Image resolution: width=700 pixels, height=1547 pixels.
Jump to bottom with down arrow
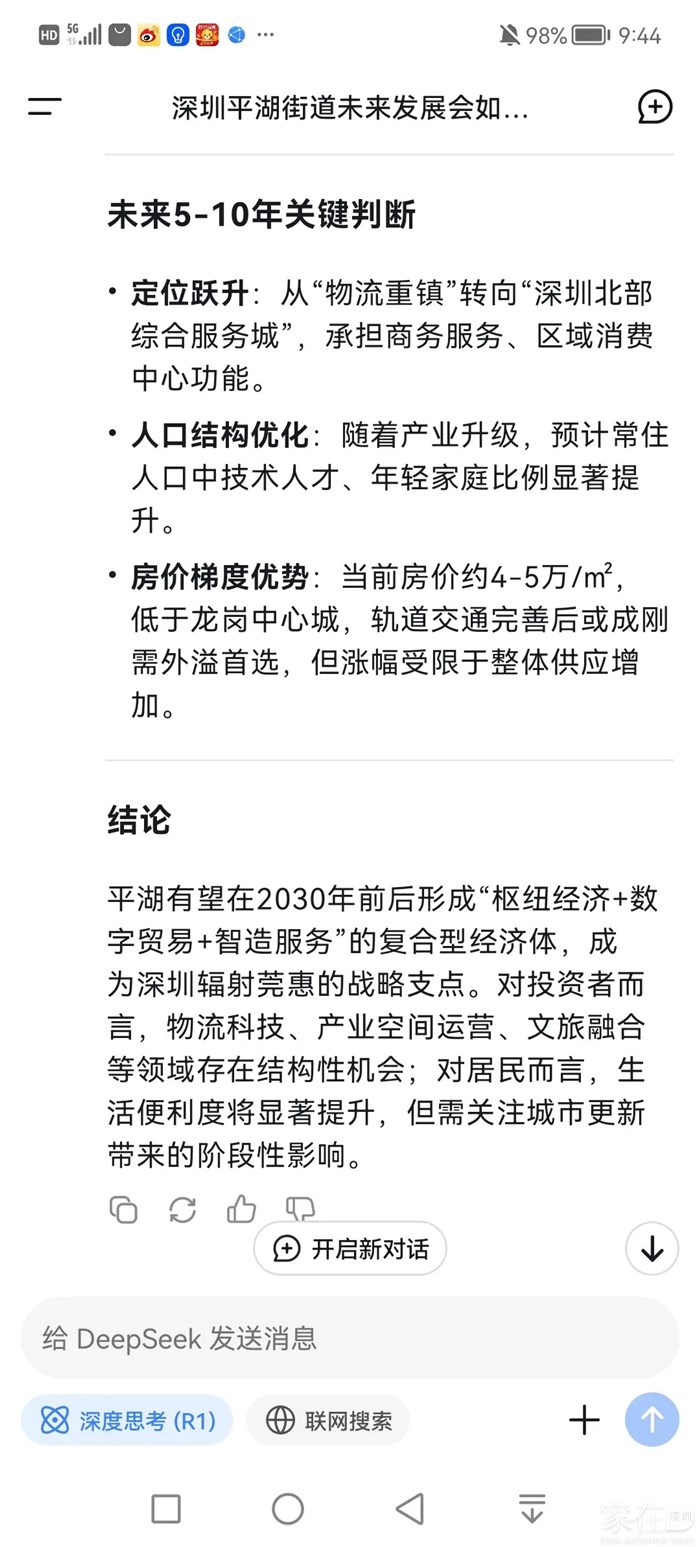click(652, 1249)
